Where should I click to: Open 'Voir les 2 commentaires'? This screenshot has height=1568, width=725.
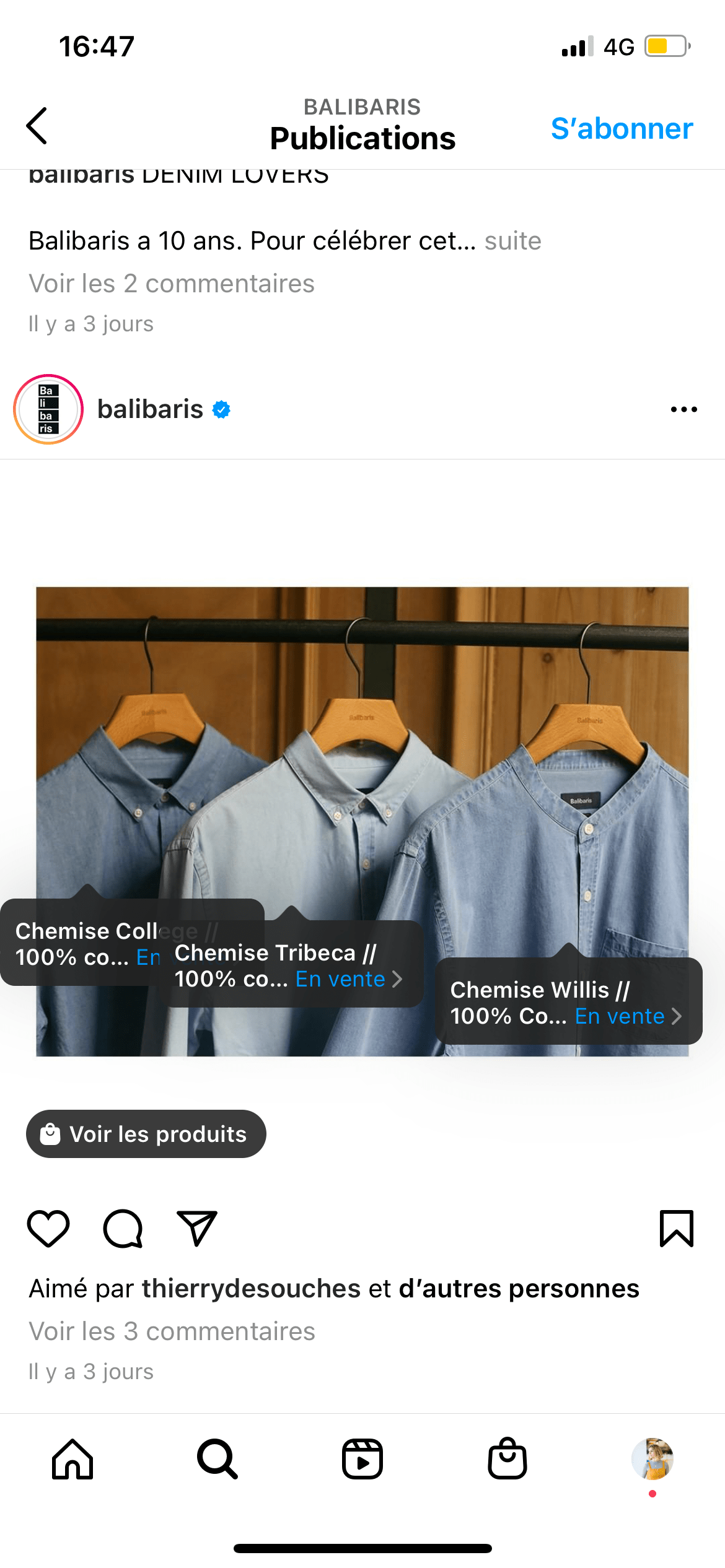[x=172, y=284]
